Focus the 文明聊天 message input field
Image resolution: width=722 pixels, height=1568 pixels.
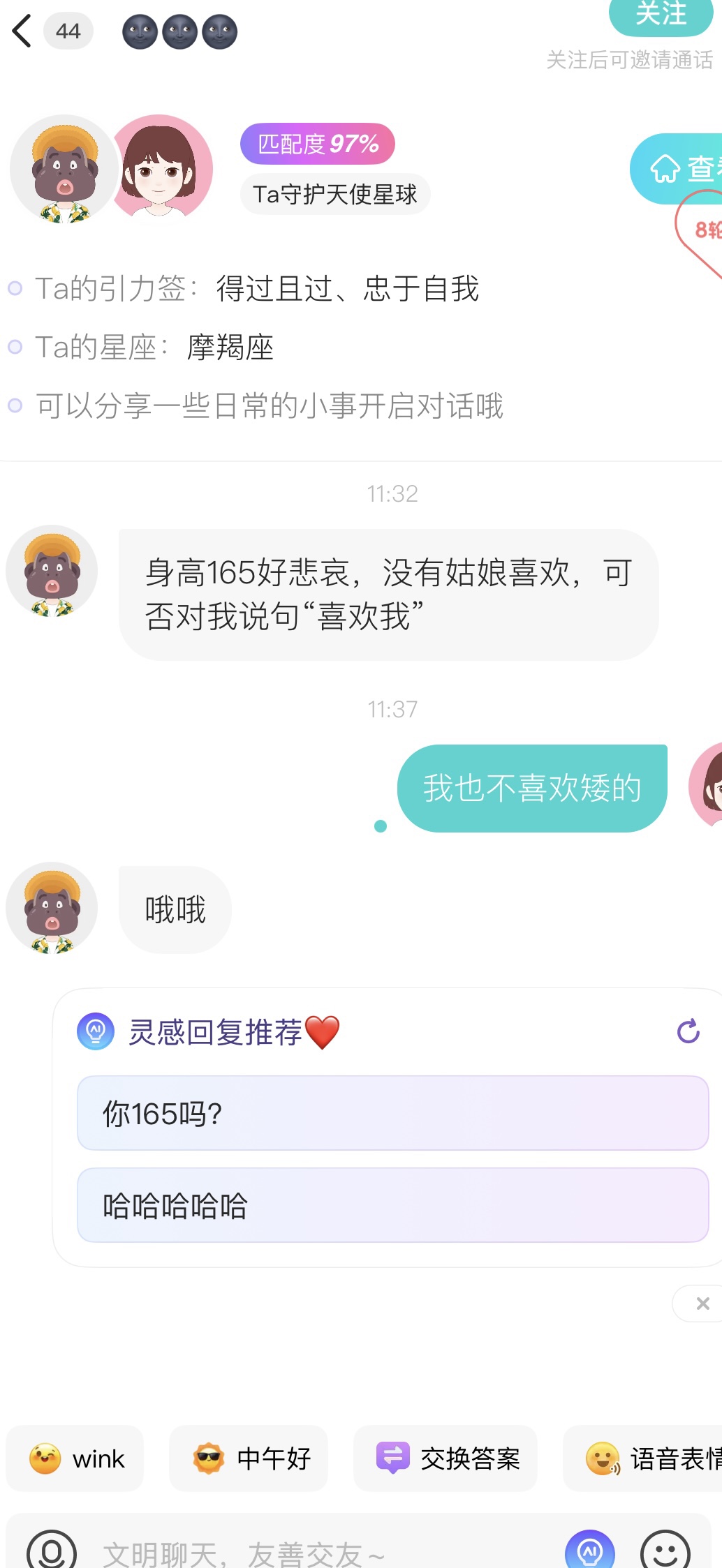pyautogui.click(x=314, y=1553)
